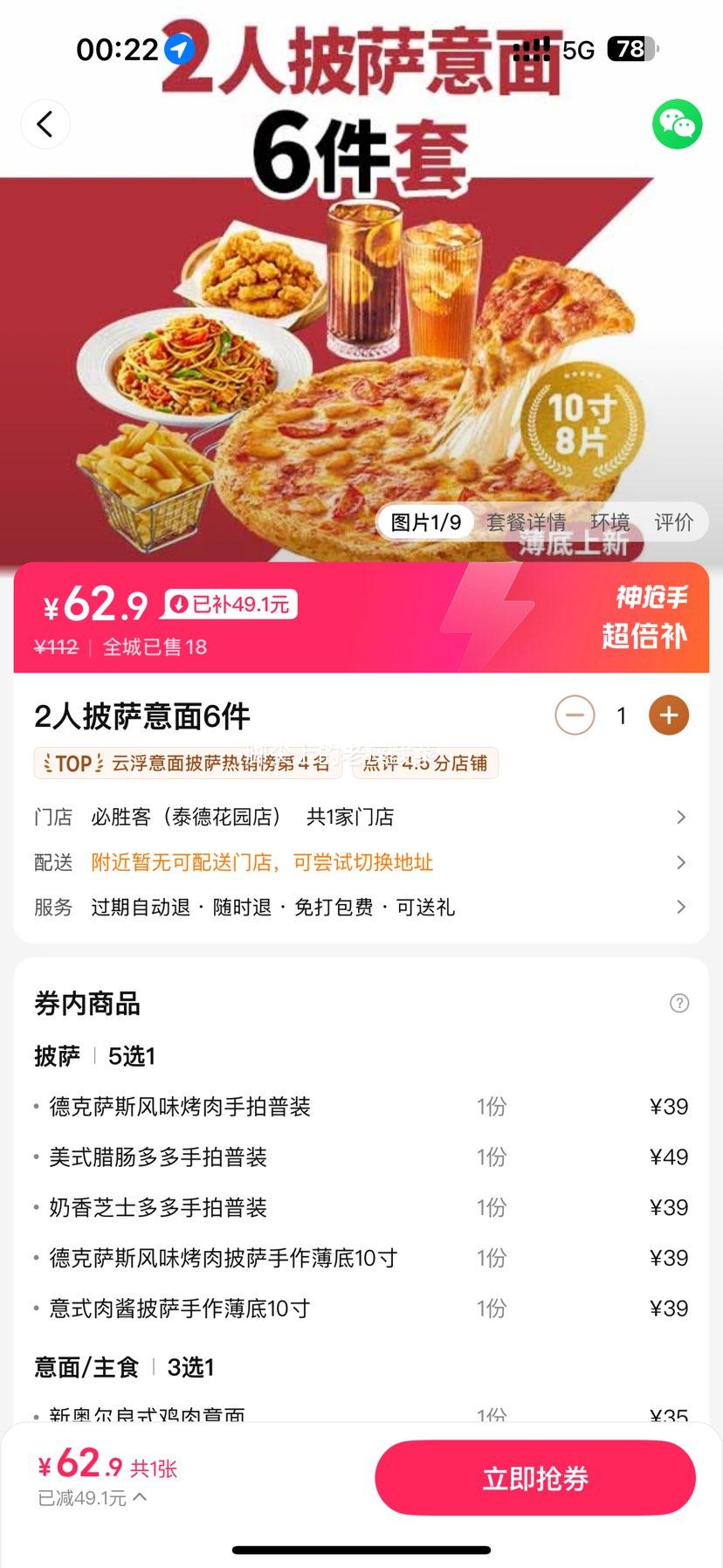Decrease quantity with the minus button
Viewport: 723px width, 1568px height.
[575, 715]
